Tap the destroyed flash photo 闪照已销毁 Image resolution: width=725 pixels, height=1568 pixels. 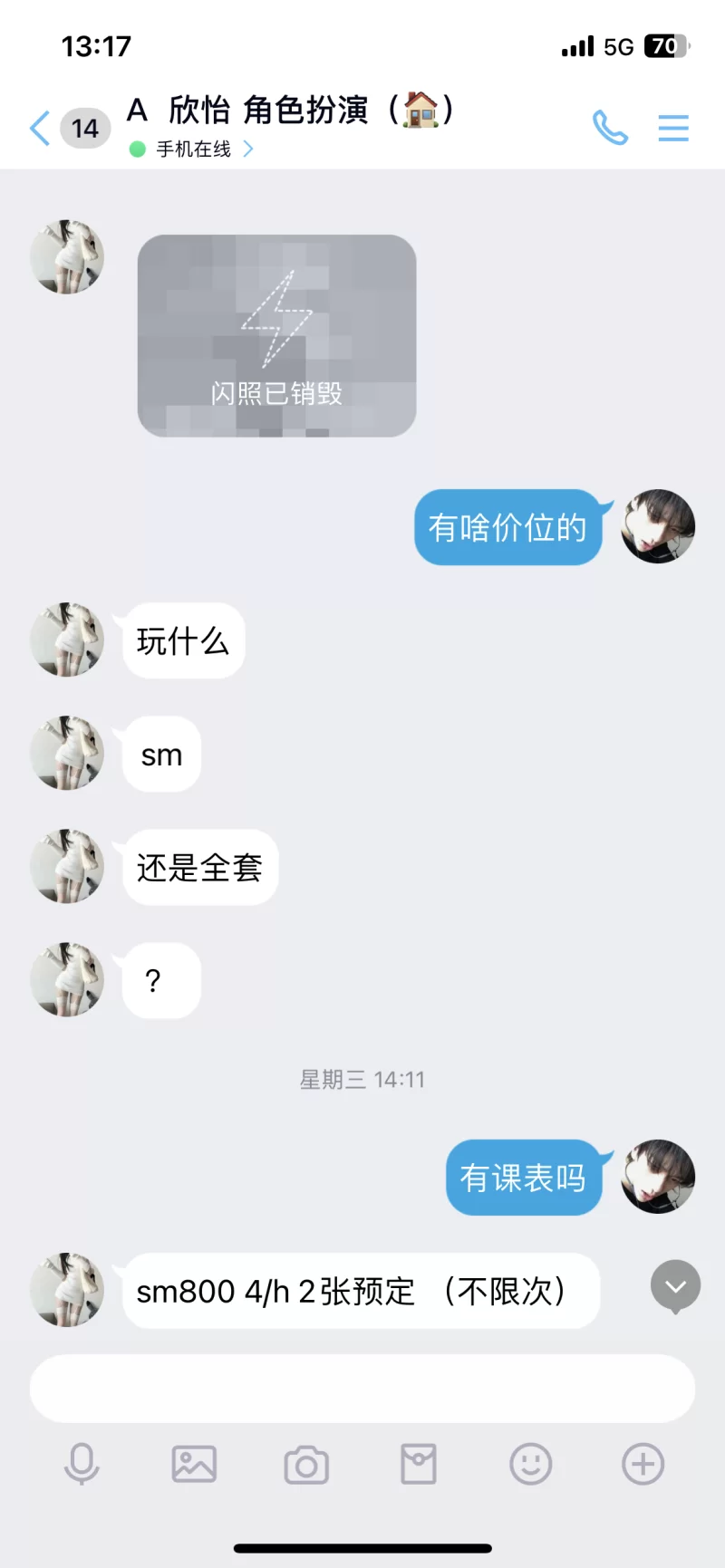(276, 336)
